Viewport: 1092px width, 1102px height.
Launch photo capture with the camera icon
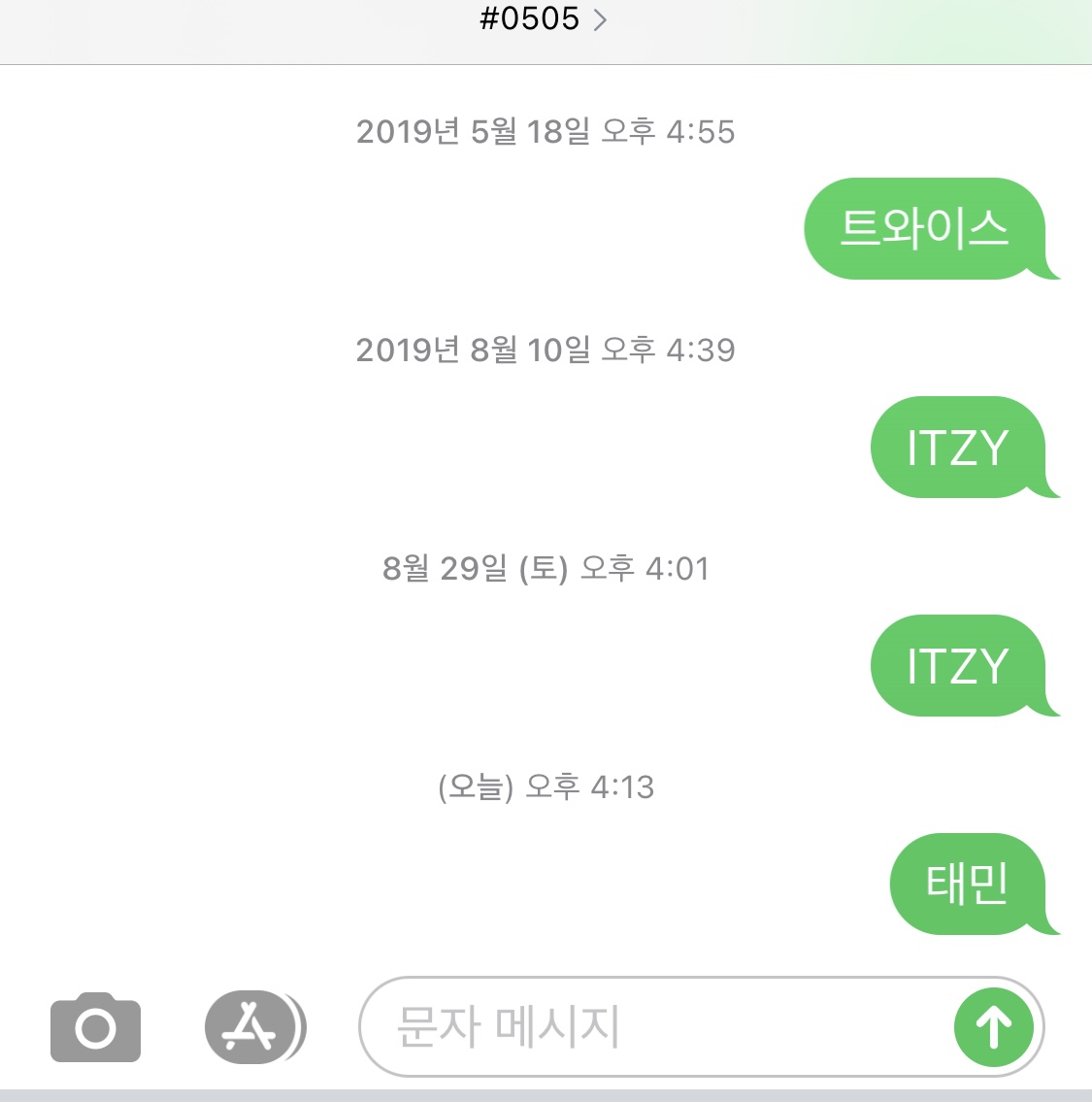(x=94, y=1027)
